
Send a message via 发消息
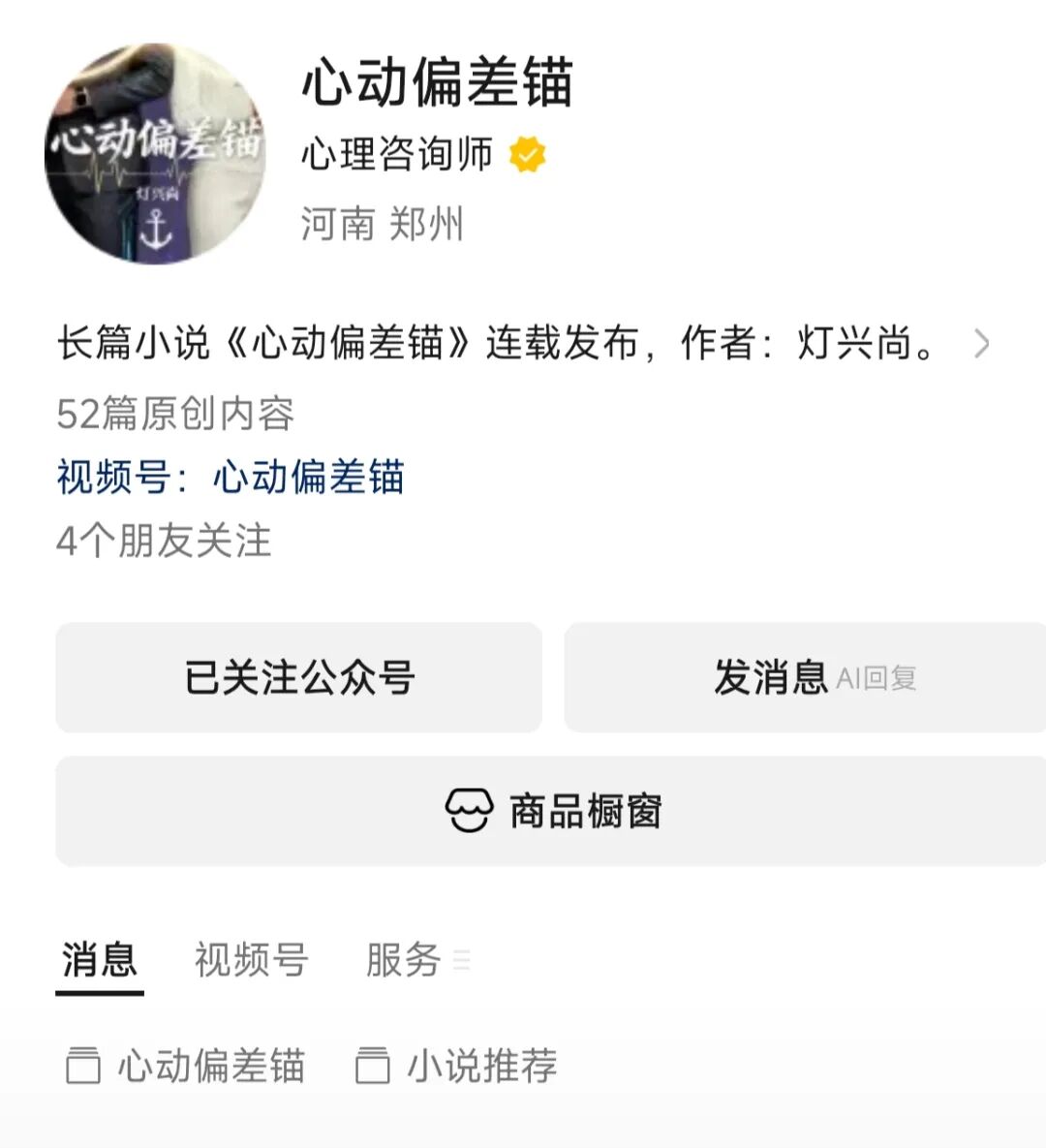pyautogui.click(x=804, y=677)
